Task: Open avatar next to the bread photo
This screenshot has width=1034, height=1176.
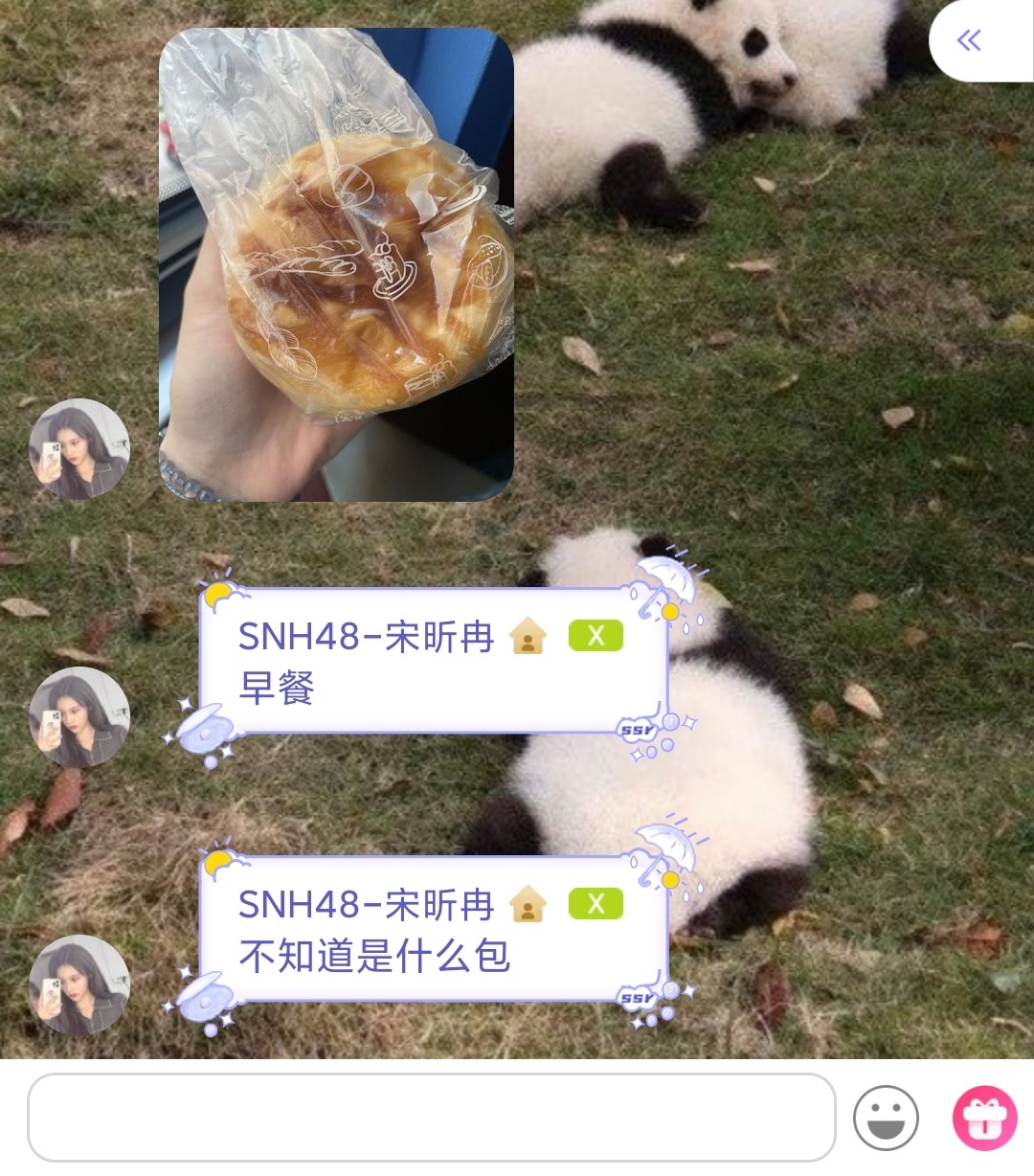Action: click(79, 449)
